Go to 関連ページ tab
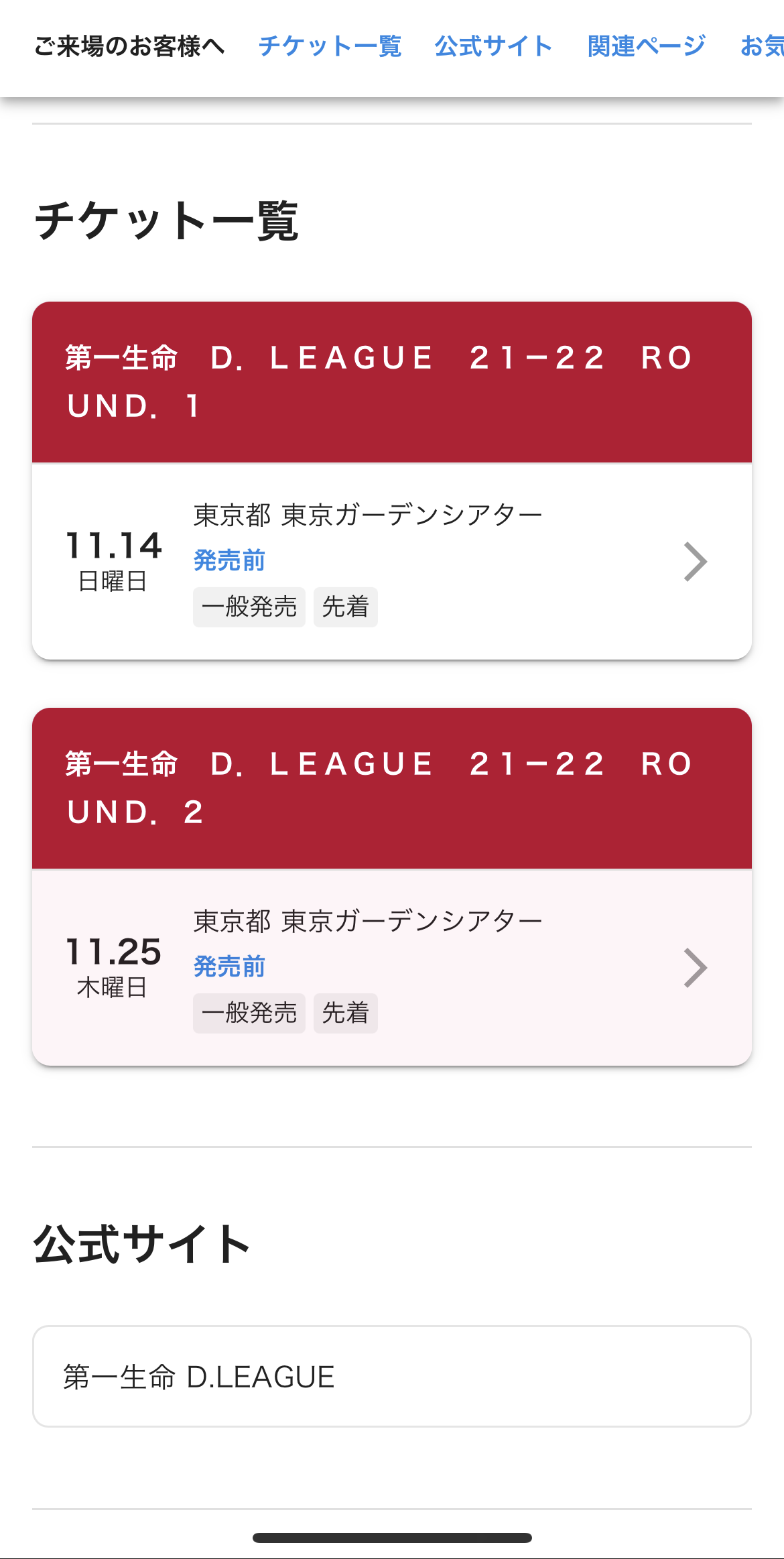784x1559 pixels. (x=646, y=46)
